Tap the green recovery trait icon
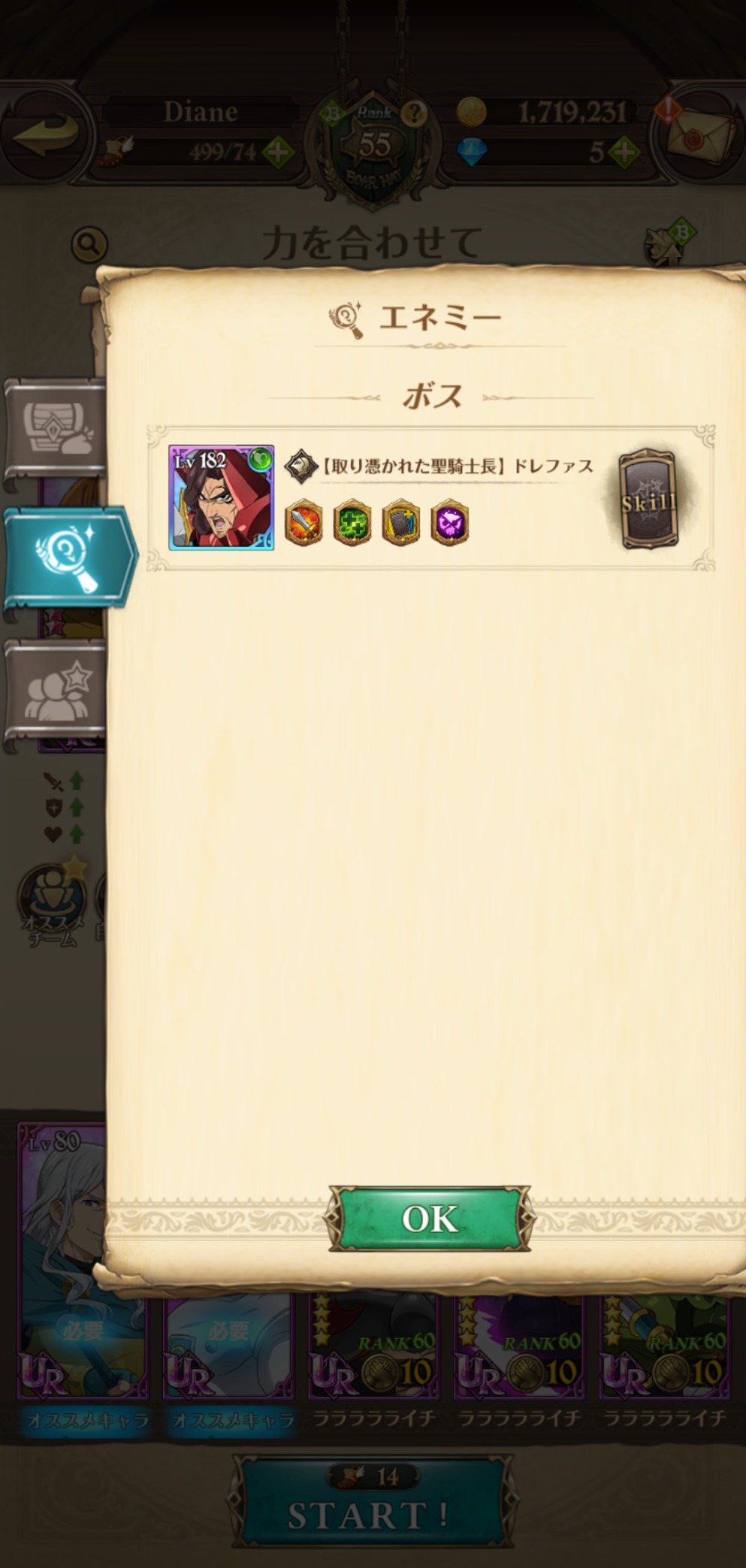746x1568 pixels. (x=352, y=522)
